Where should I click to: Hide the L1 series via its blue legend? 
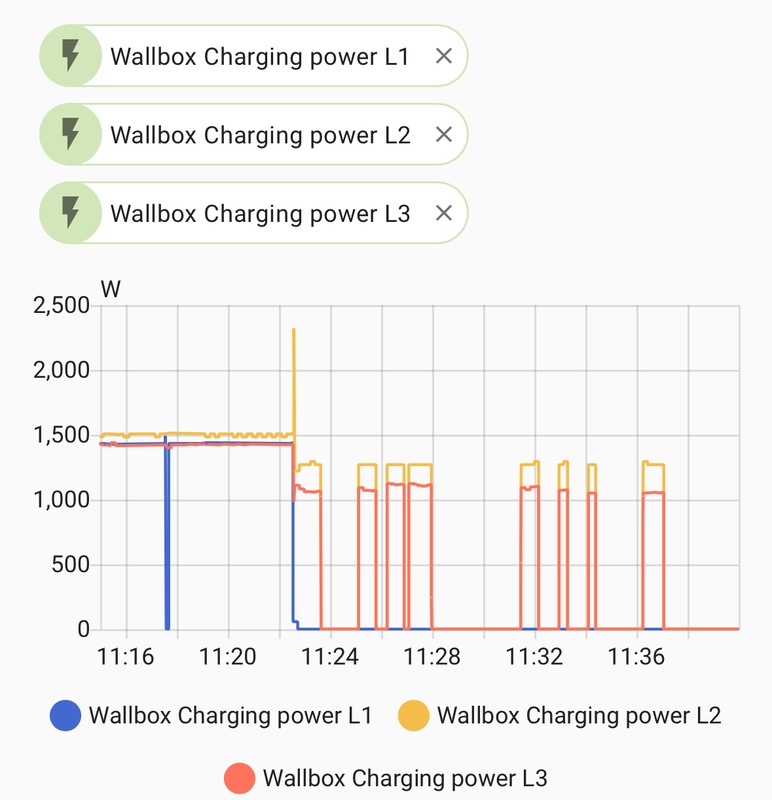pos(212,715)
